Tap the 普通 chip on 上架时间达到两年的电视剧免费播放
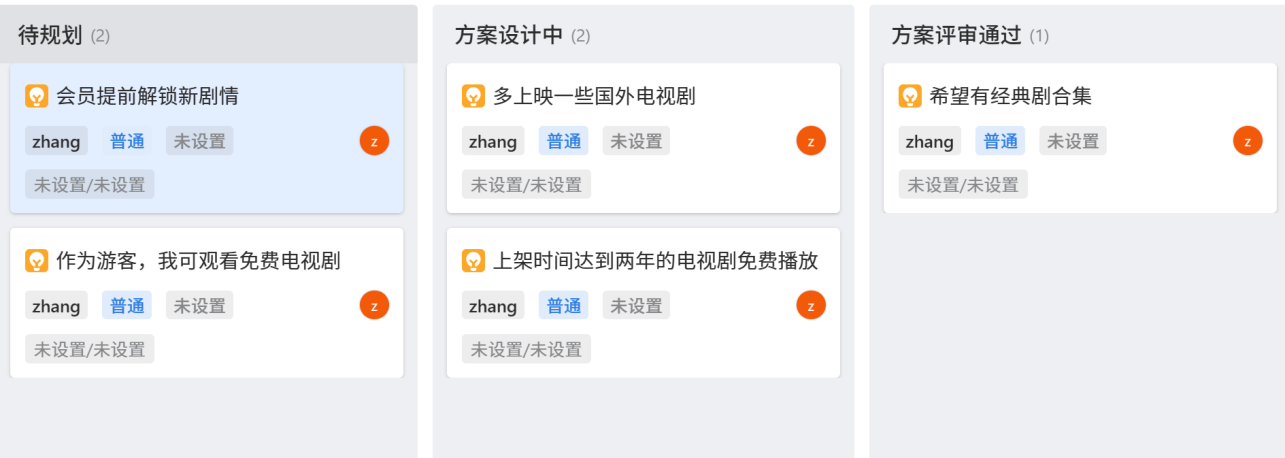Viewport: 1285px width, 458px height. tap(563, 306)
